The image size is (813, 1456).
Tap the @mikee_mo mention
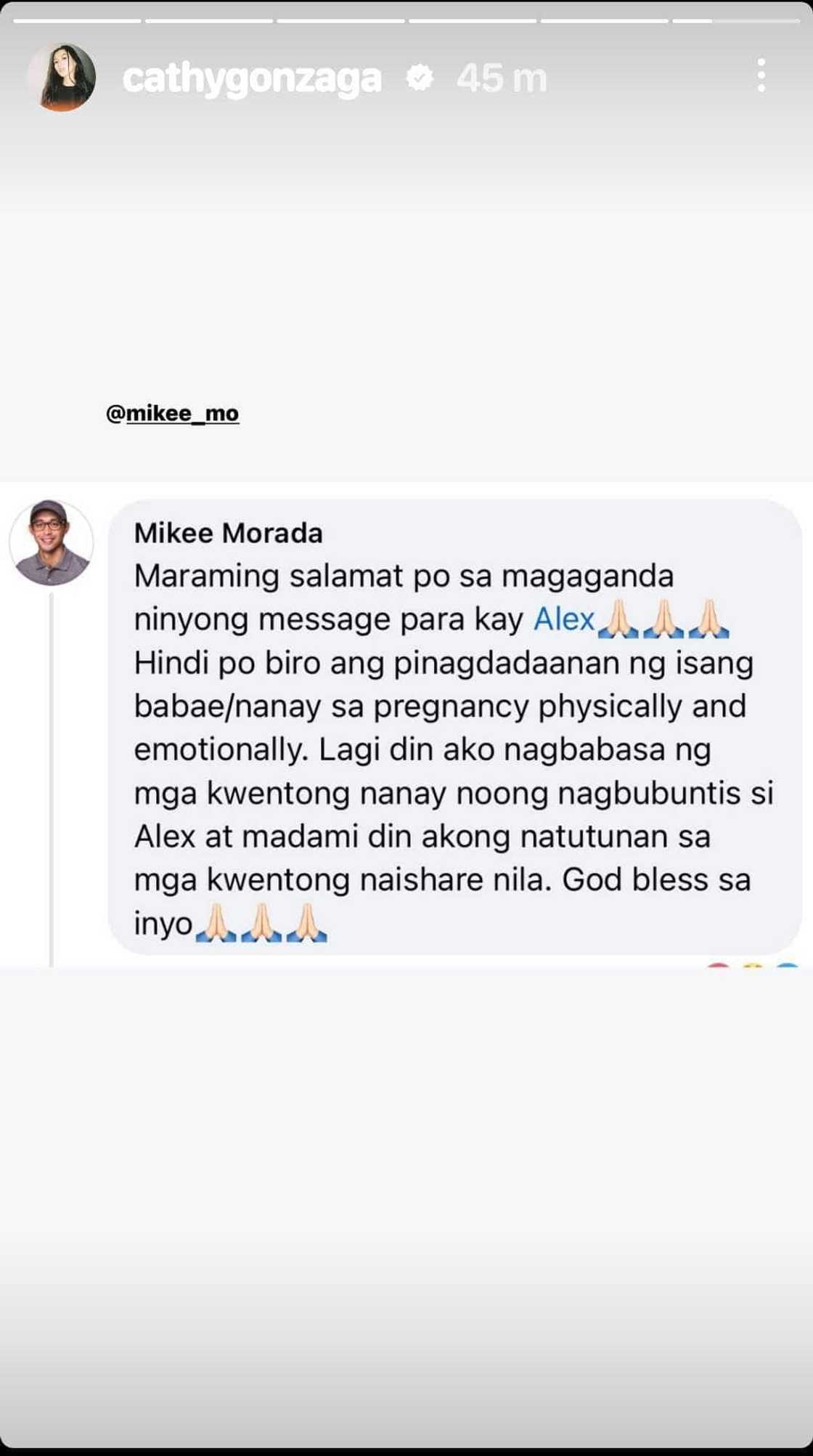tap(173, 413)
